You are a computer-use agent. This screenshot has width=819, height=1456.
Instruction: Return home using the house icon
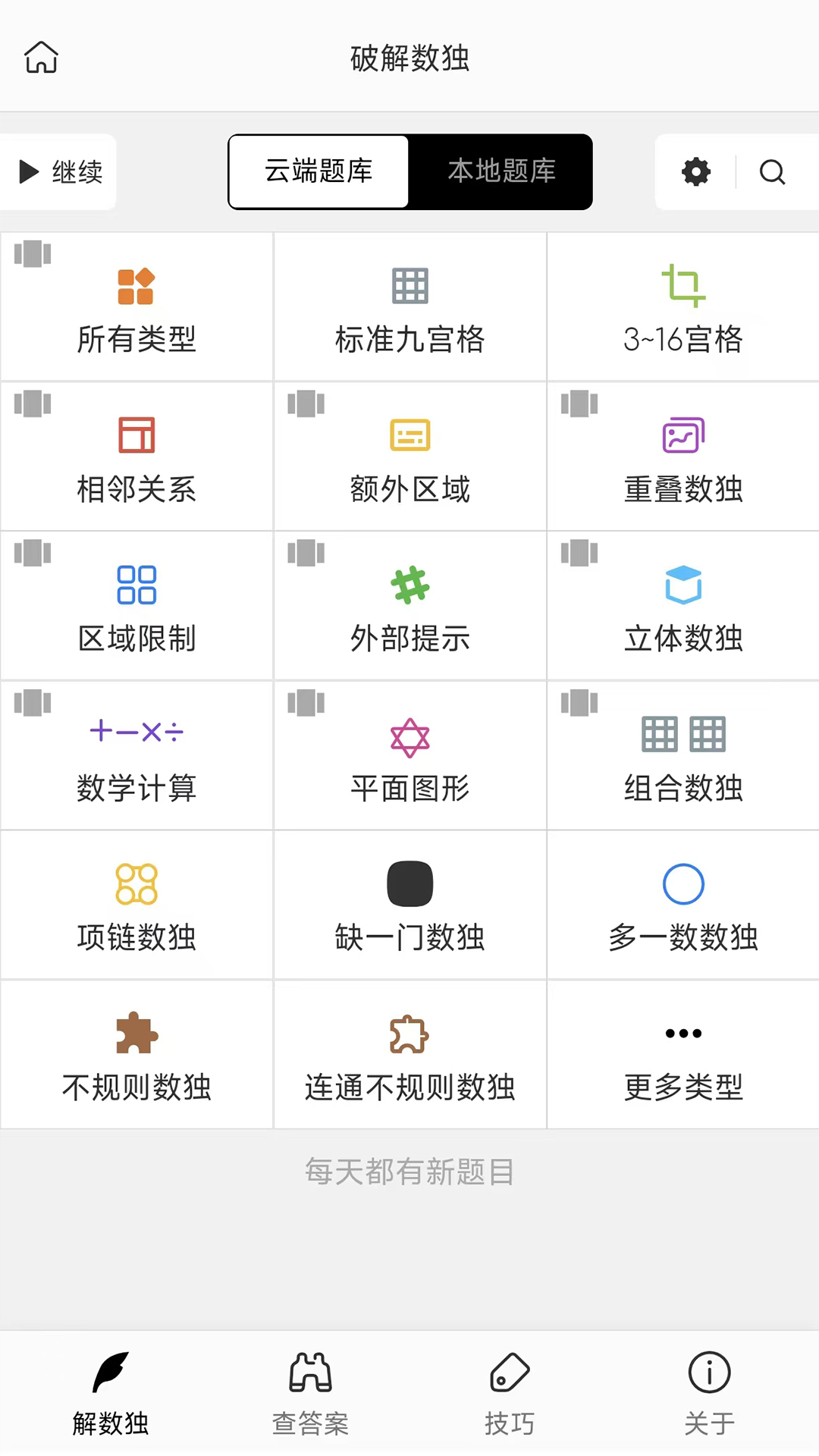pyautogui.click(x=41, y=57)
